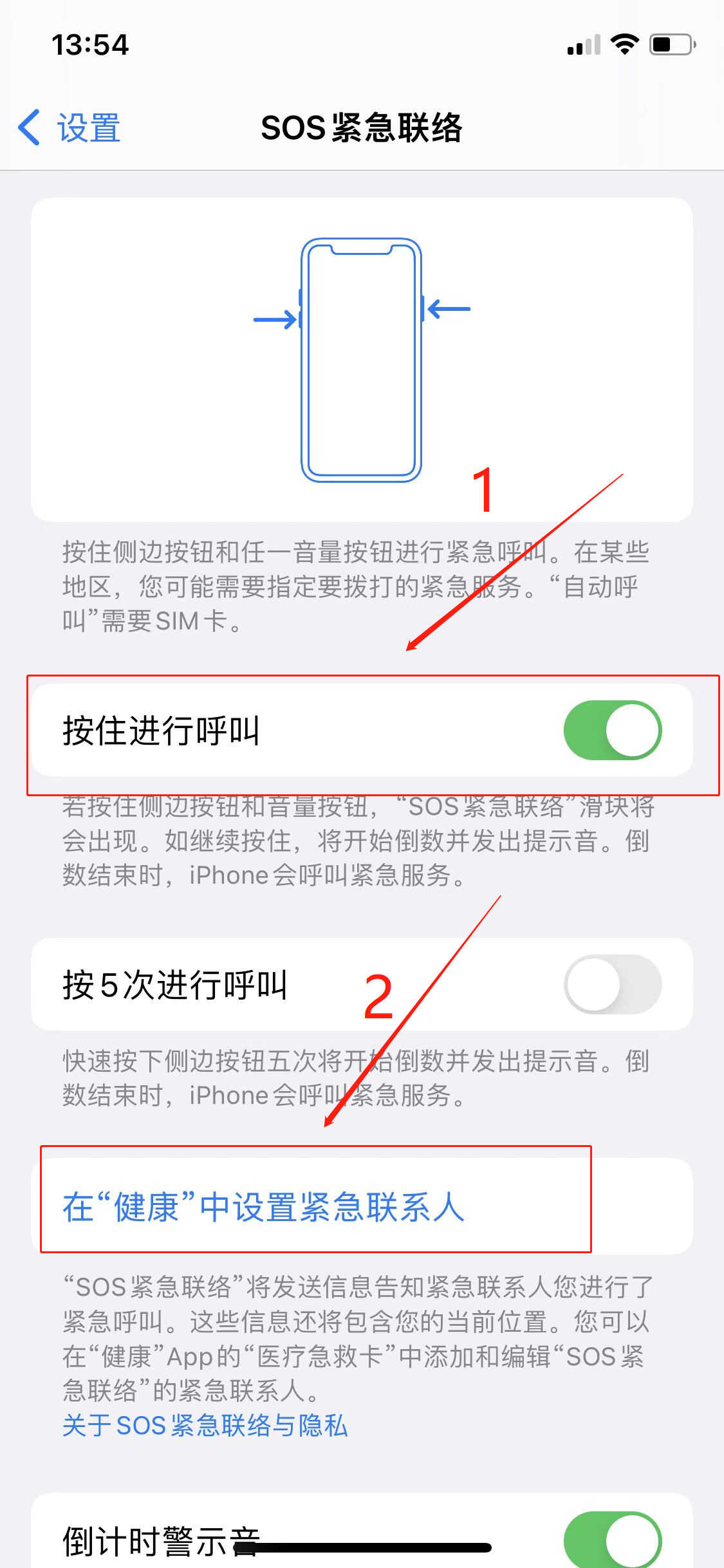This screenshot has height=1568, width=724.
Task: Open 在"健康"中设置紧急联系人
Action: click(263, 1207)
